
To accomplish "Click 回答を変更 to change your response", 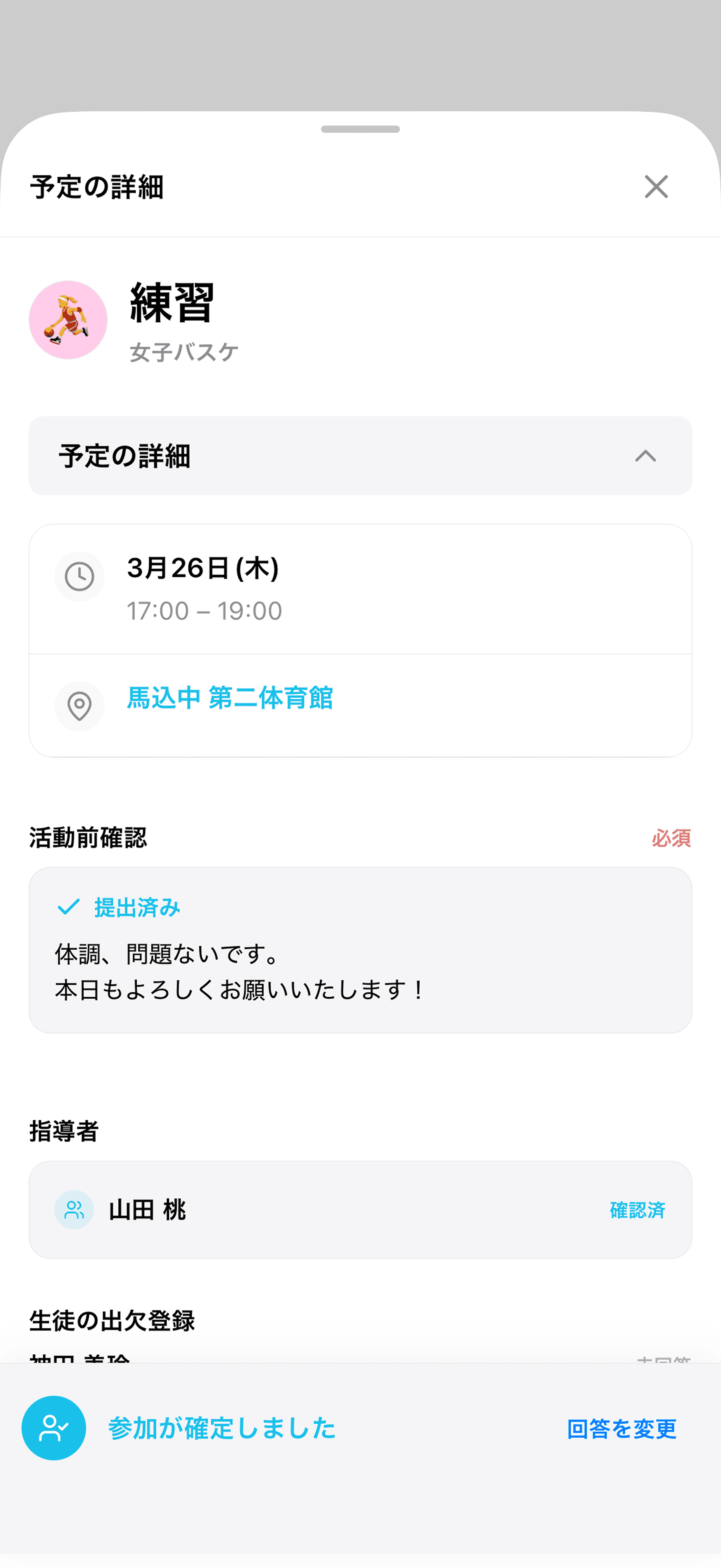I will point(622,1429).
